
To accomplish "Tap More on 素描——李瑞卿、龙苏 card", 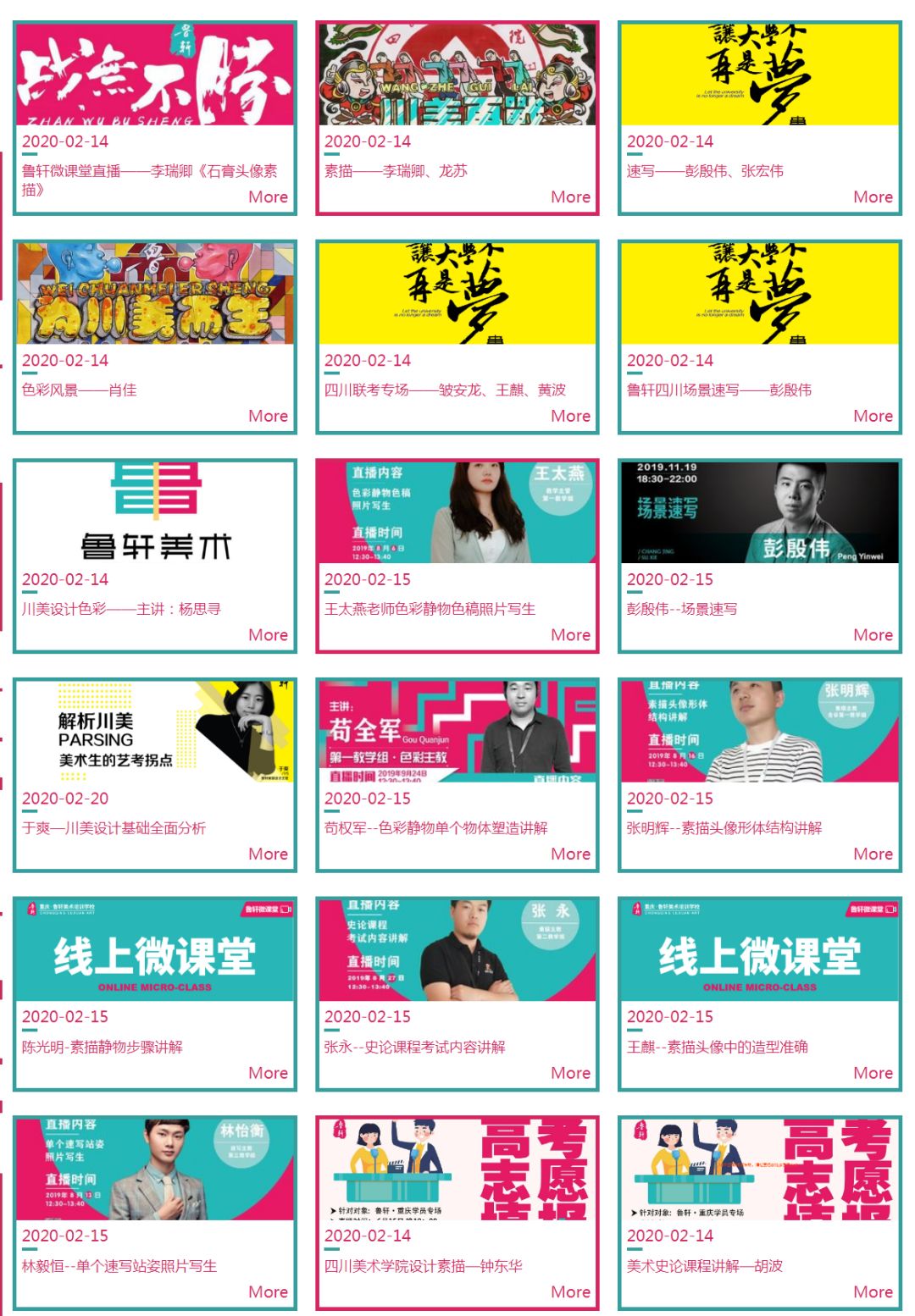I will tap(570, 196).
